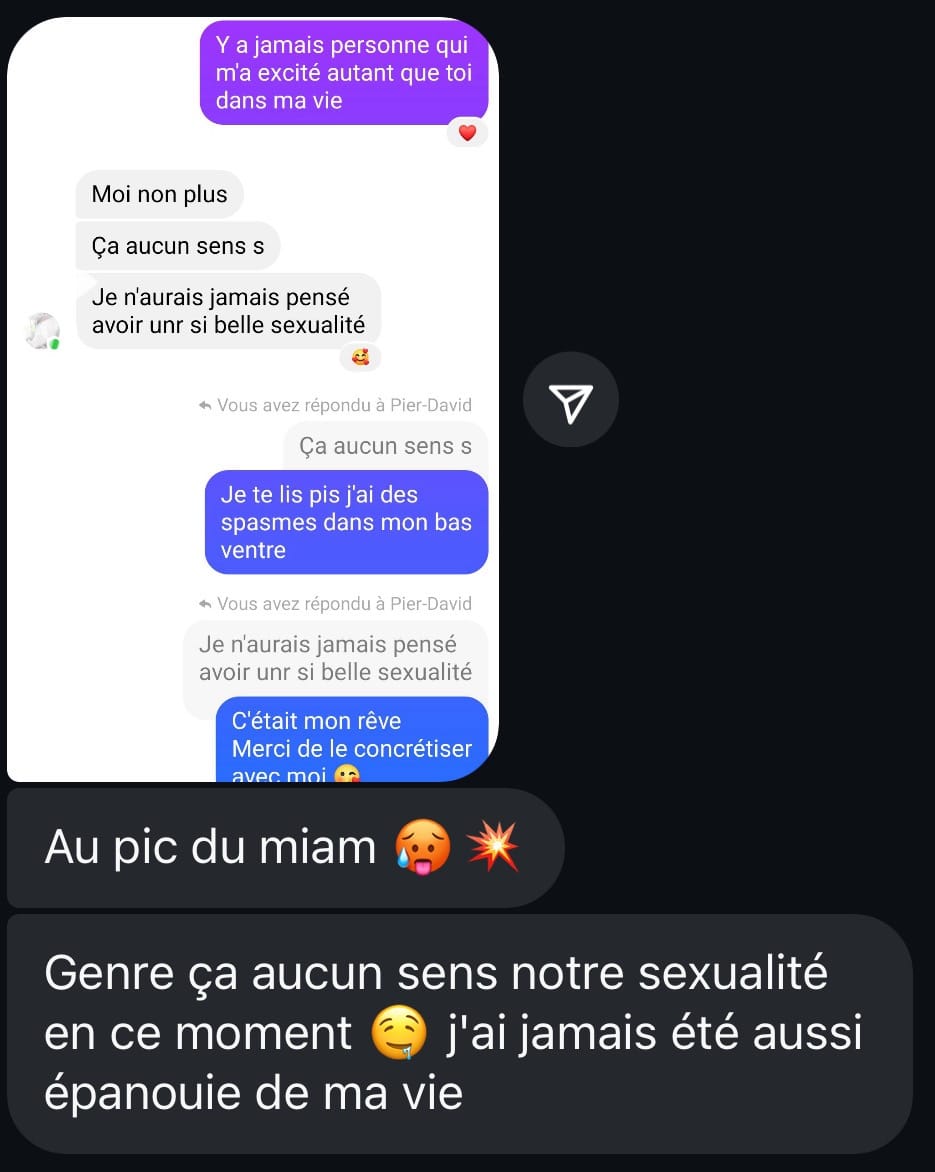Forward the shared image using the send arrow
935x1172 pixels.
coord(571,400)
